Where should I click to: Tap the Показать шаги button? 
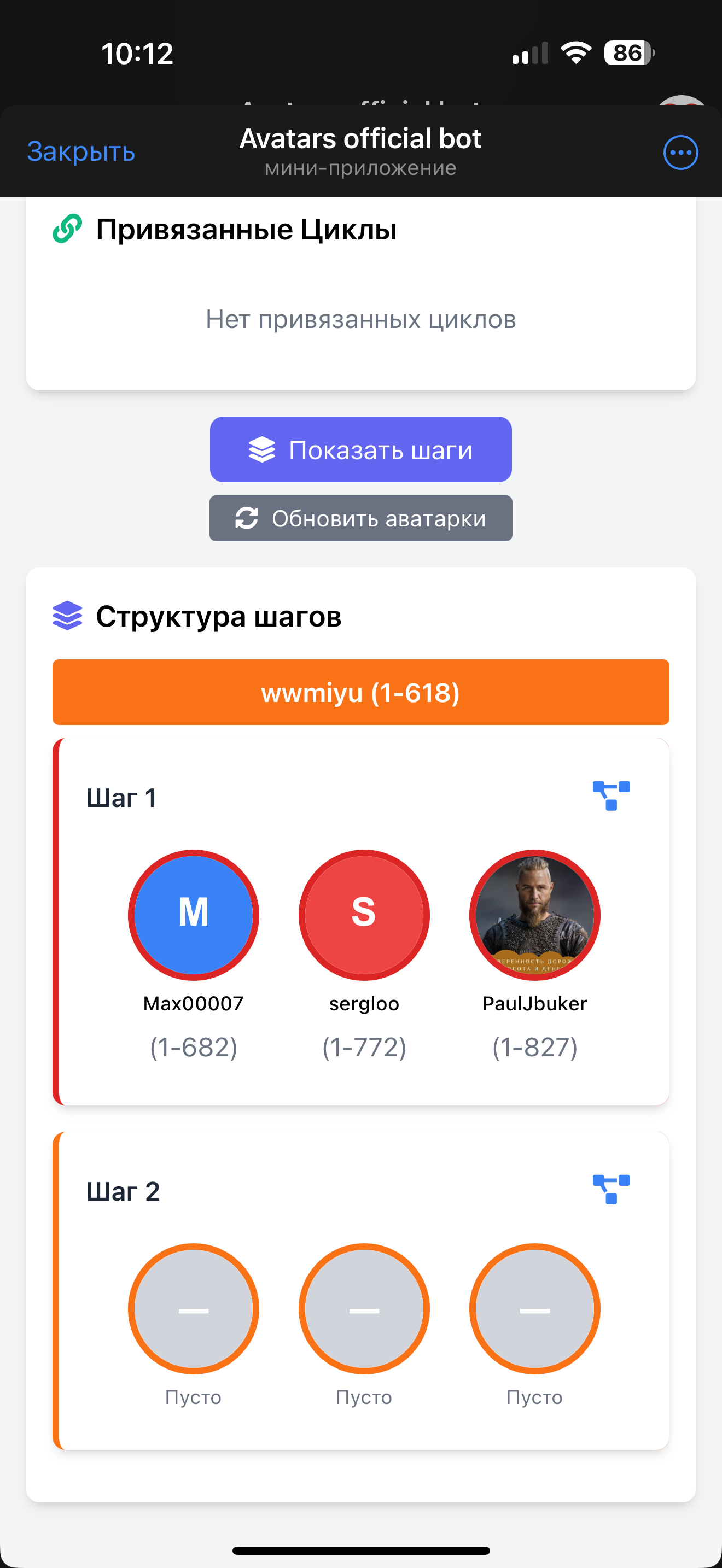pyautogui.click(x=360, y=449)
